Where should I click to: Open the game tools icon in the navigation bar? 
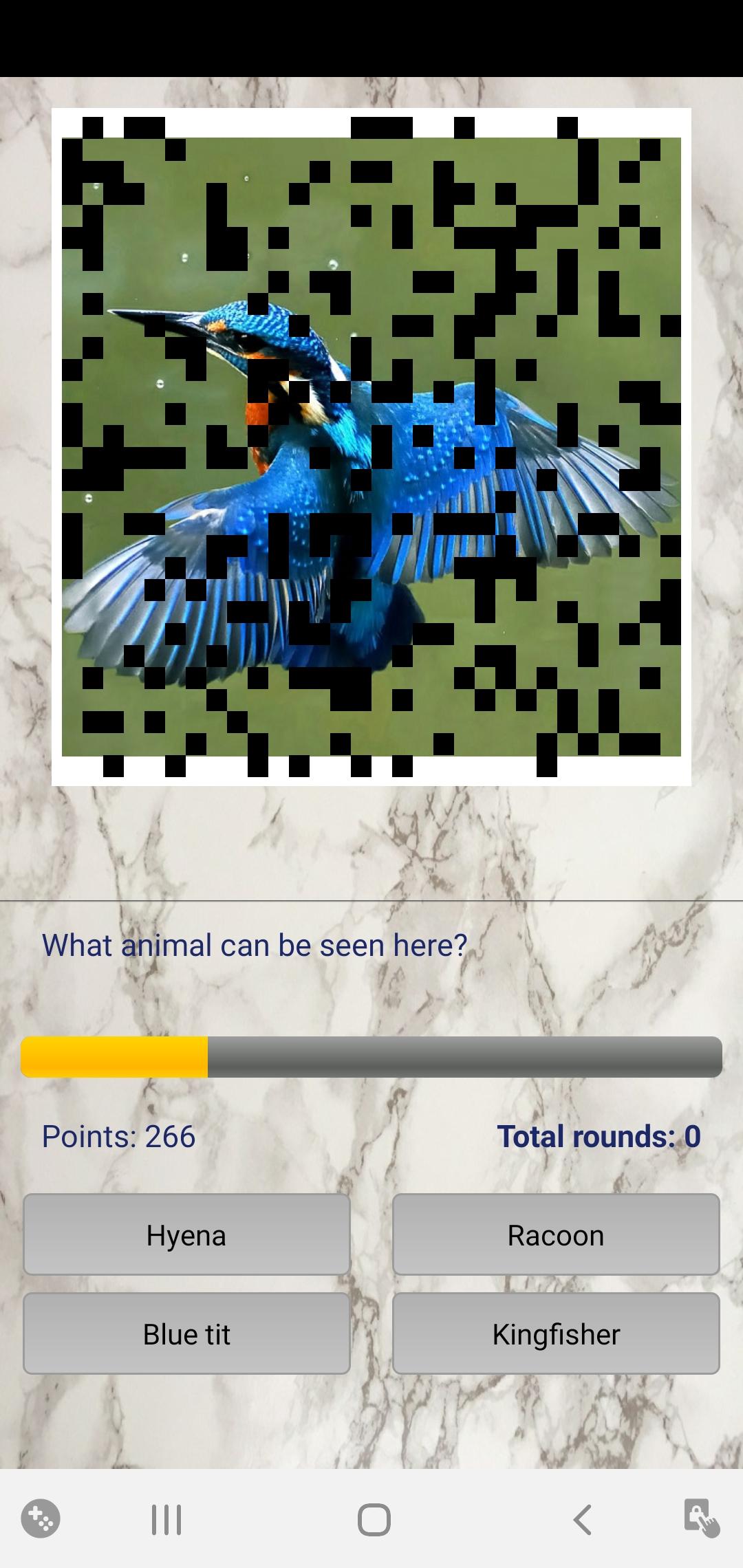pyautogui.click(x=41, y=1518)
